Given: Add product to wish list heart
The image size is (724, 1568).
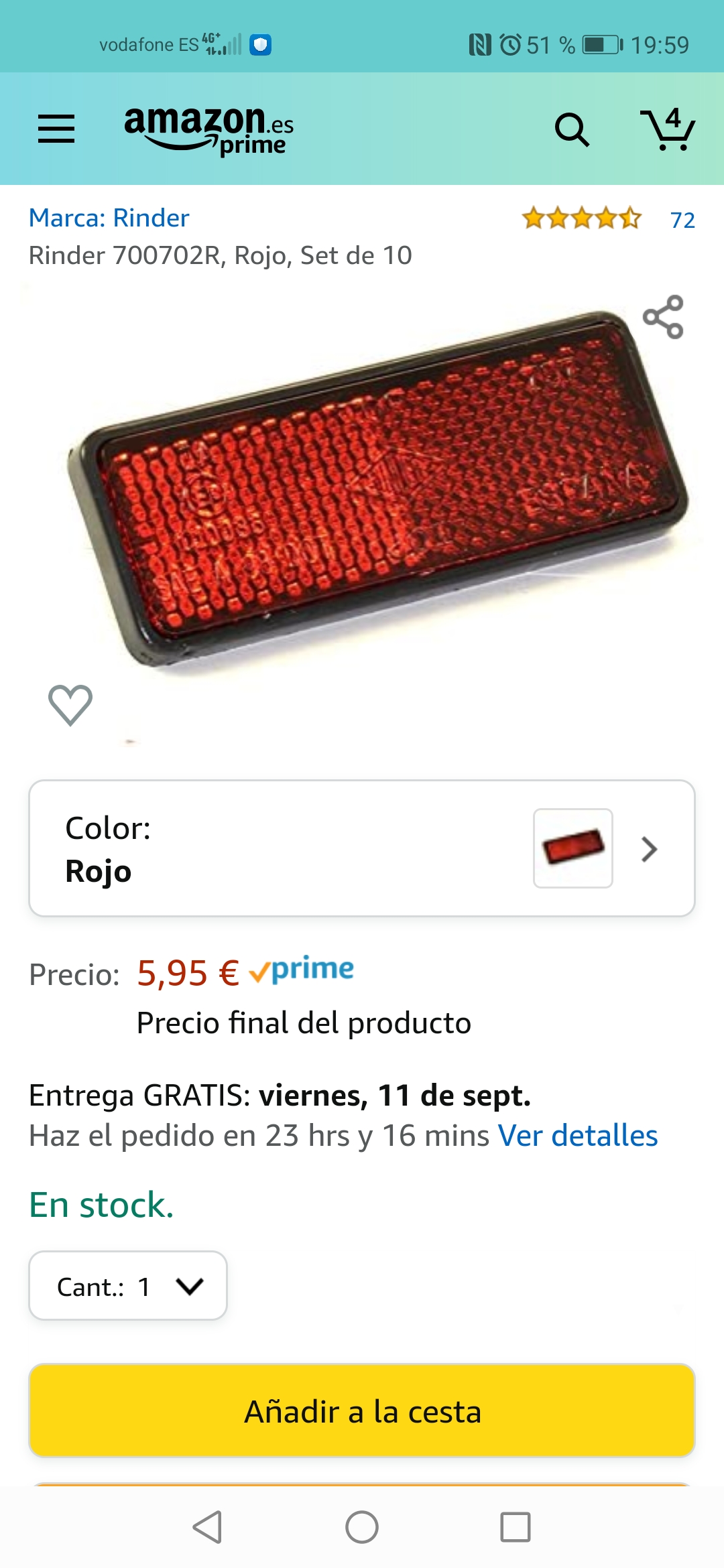Looking at the screenshot, I should (70, 705).
